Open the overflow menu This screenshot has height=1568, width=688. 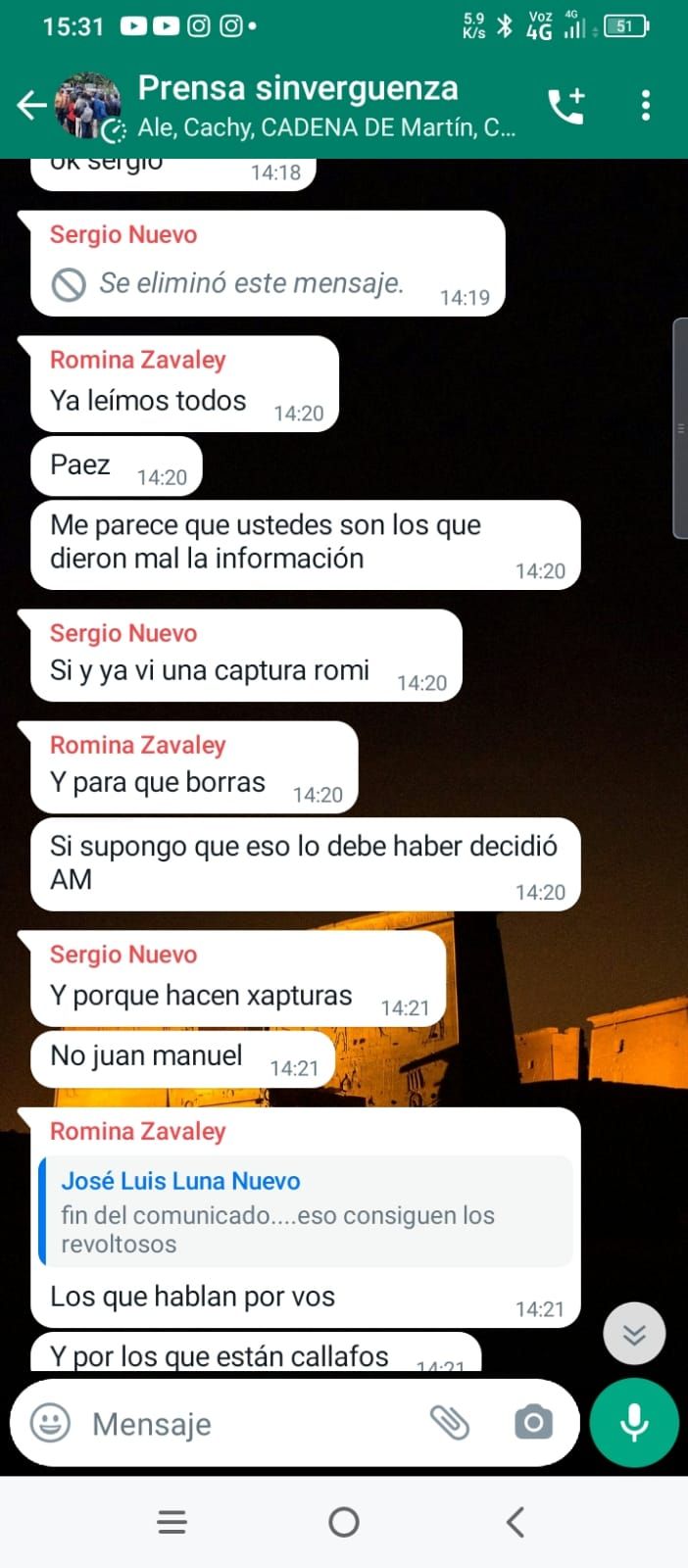[645, 105]
